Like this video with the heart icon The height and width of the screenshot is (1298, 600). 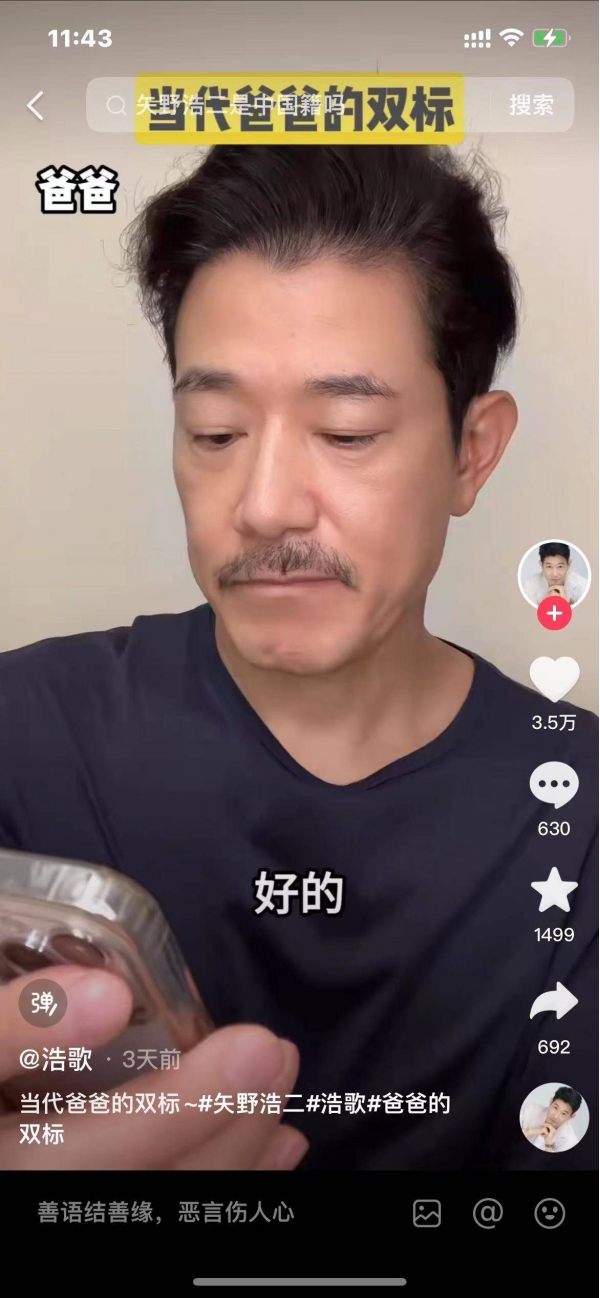553,679
